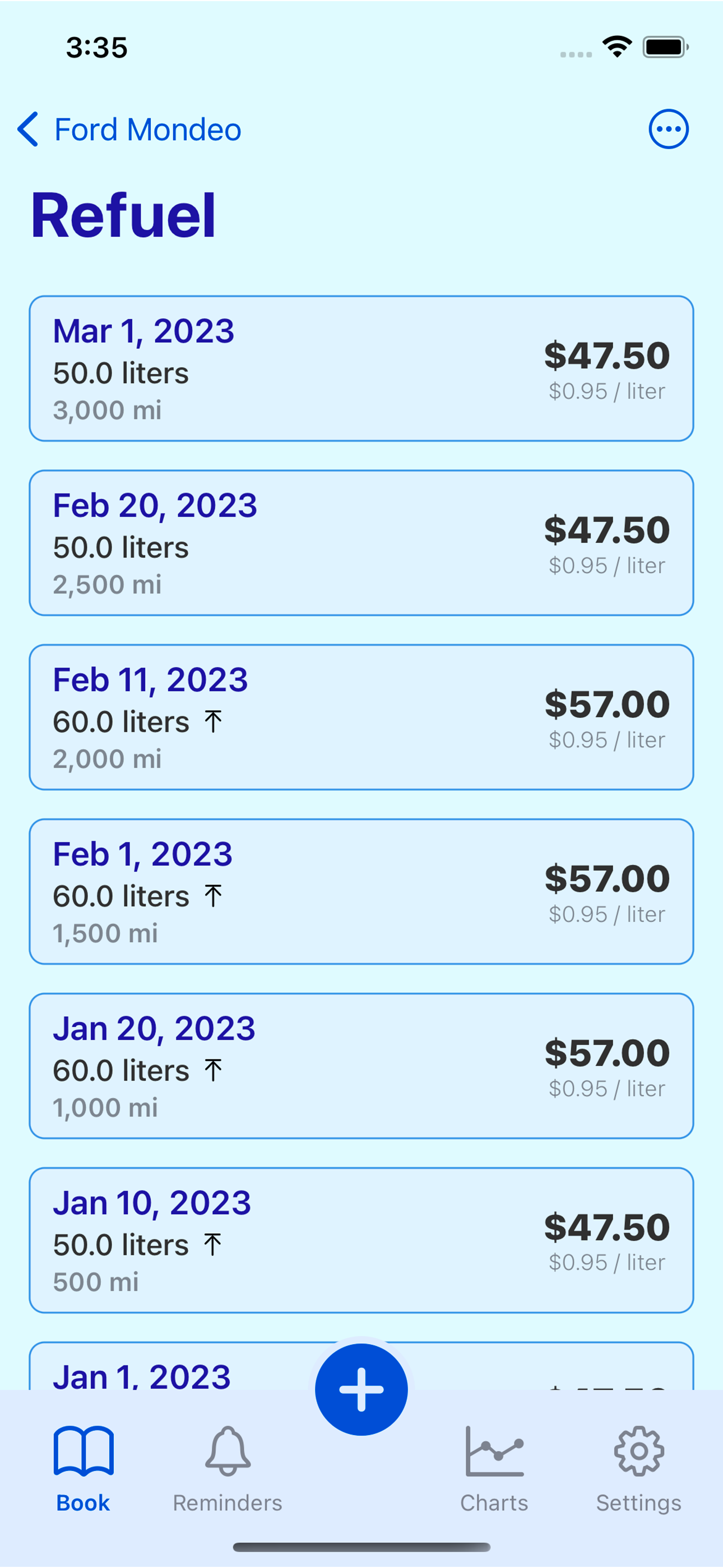Open the Jan 20, 2023 refuel entry
This screenshot has width=723, height=1568.
(x=361, y=1066)
